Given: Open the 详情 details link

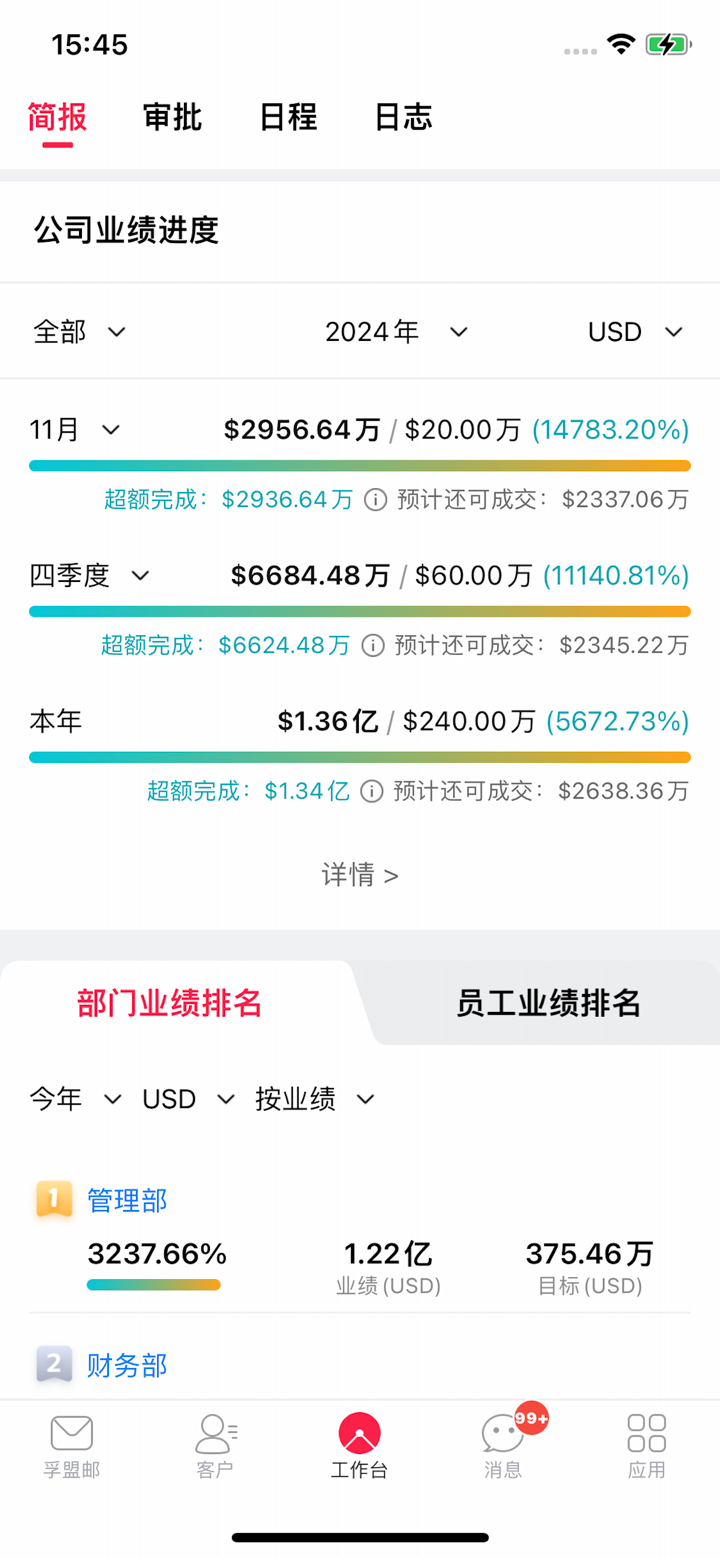Looking at the screenshot, I should [359, 874].
